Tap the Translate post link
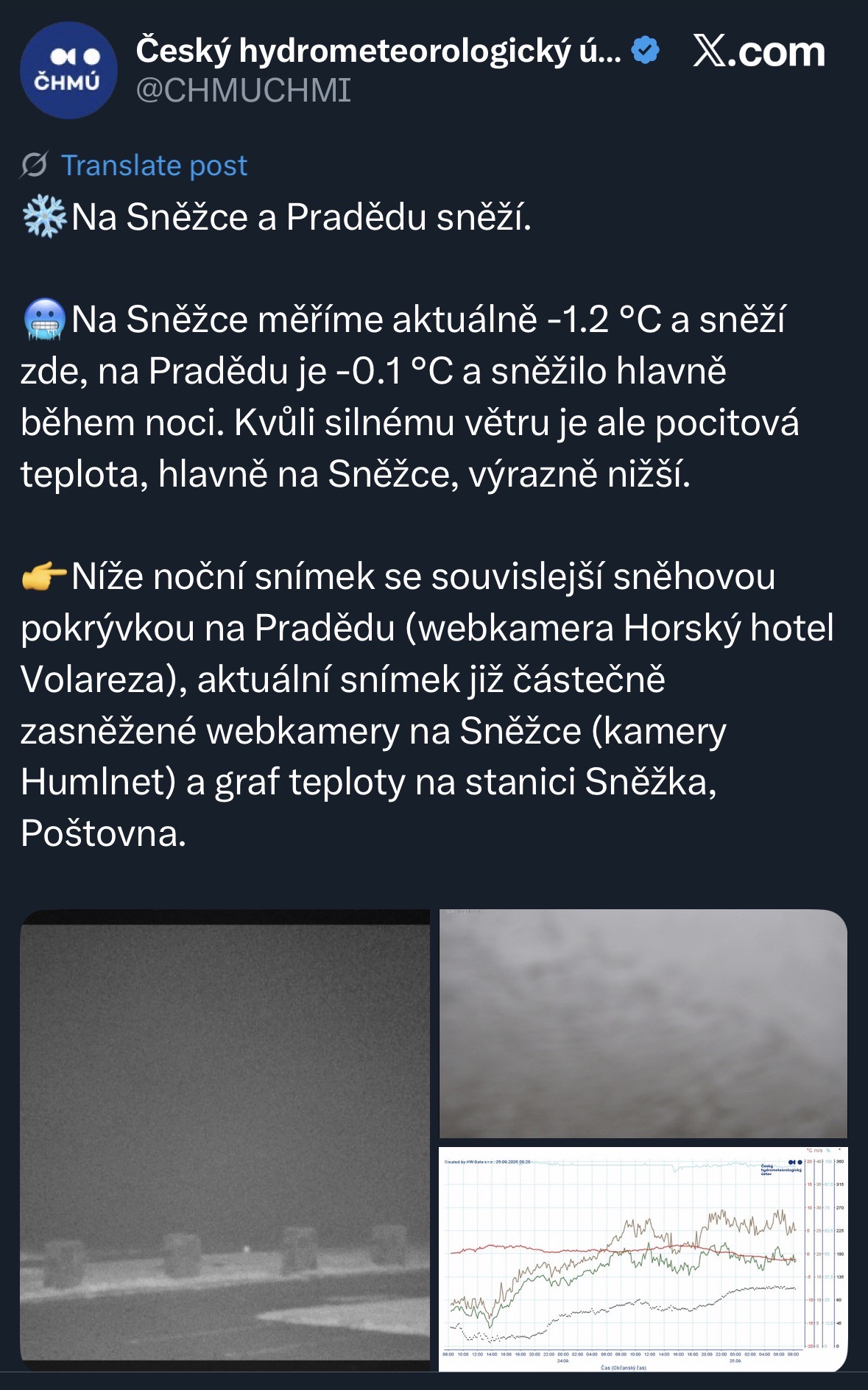This screenshot has width=868, height=1390. click(x=153, y=166)
